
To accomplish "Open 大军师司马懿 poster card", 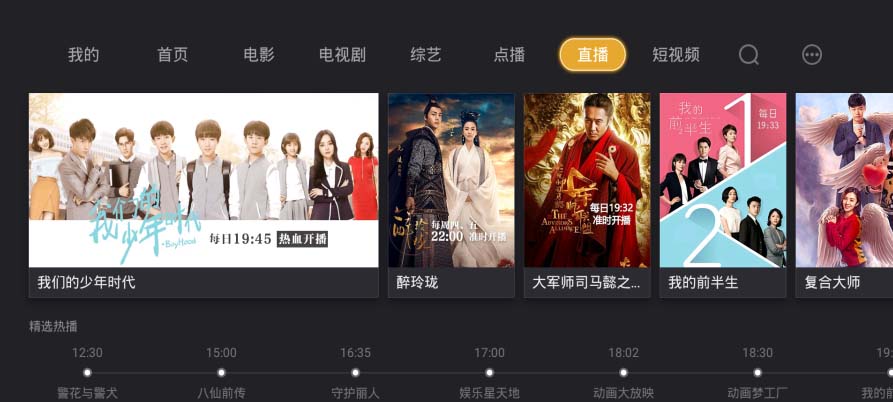I will 587,190.
